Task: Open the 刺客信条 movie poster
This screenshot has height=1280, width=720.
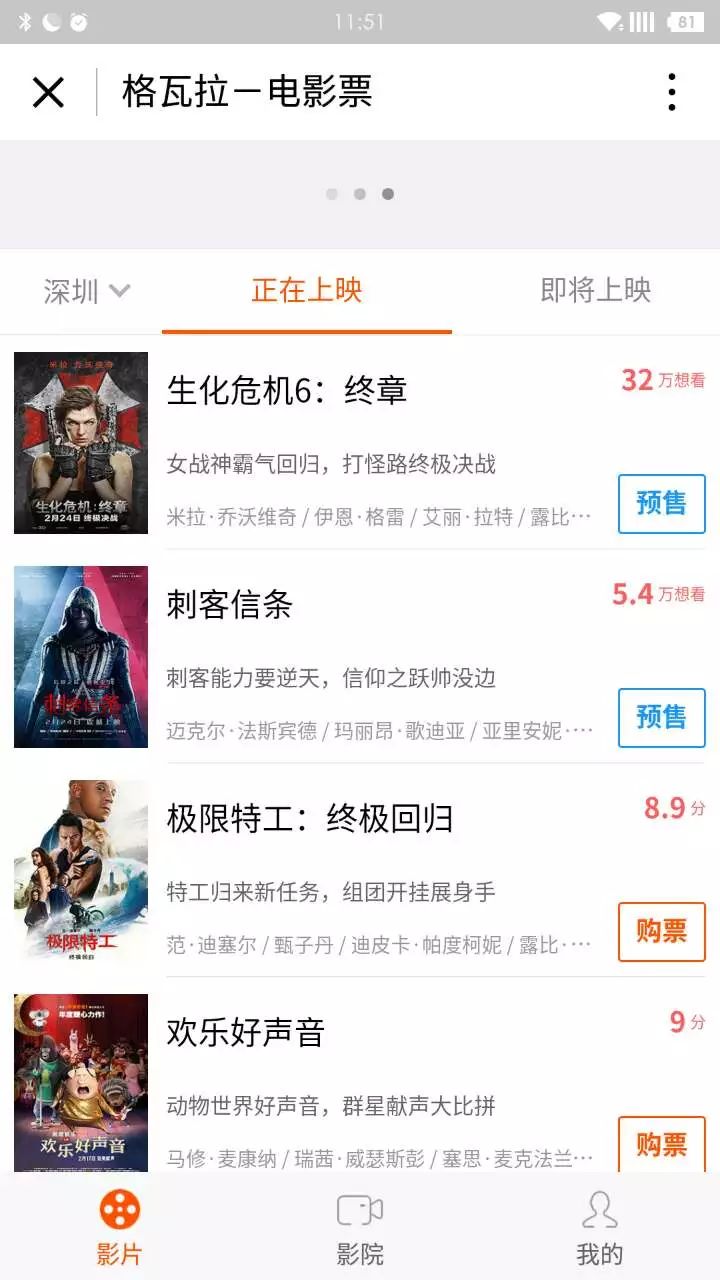Action: pyautogui.click(x=81, y=657)
